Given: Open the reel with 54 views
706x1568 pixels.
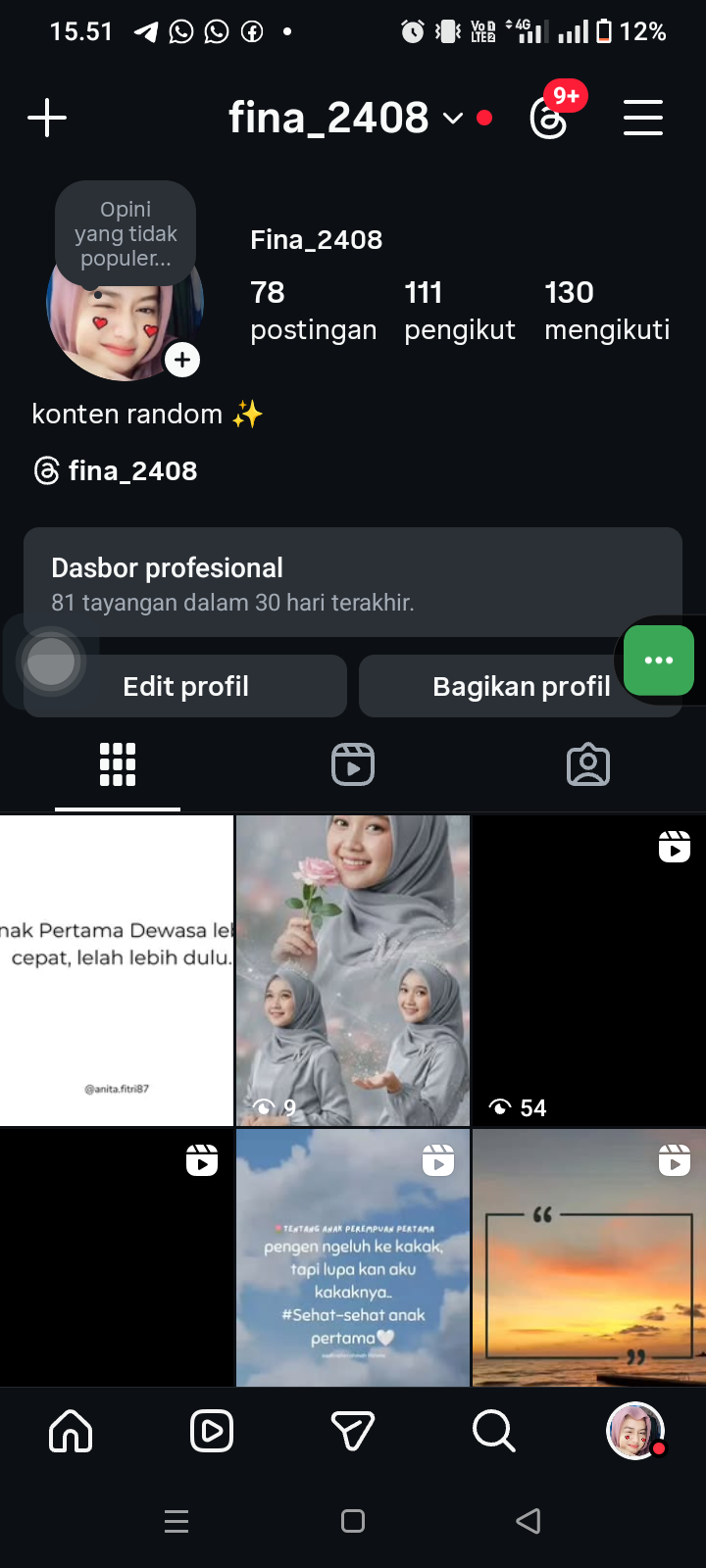Looking at the screenshot, I should coord(588,970).
